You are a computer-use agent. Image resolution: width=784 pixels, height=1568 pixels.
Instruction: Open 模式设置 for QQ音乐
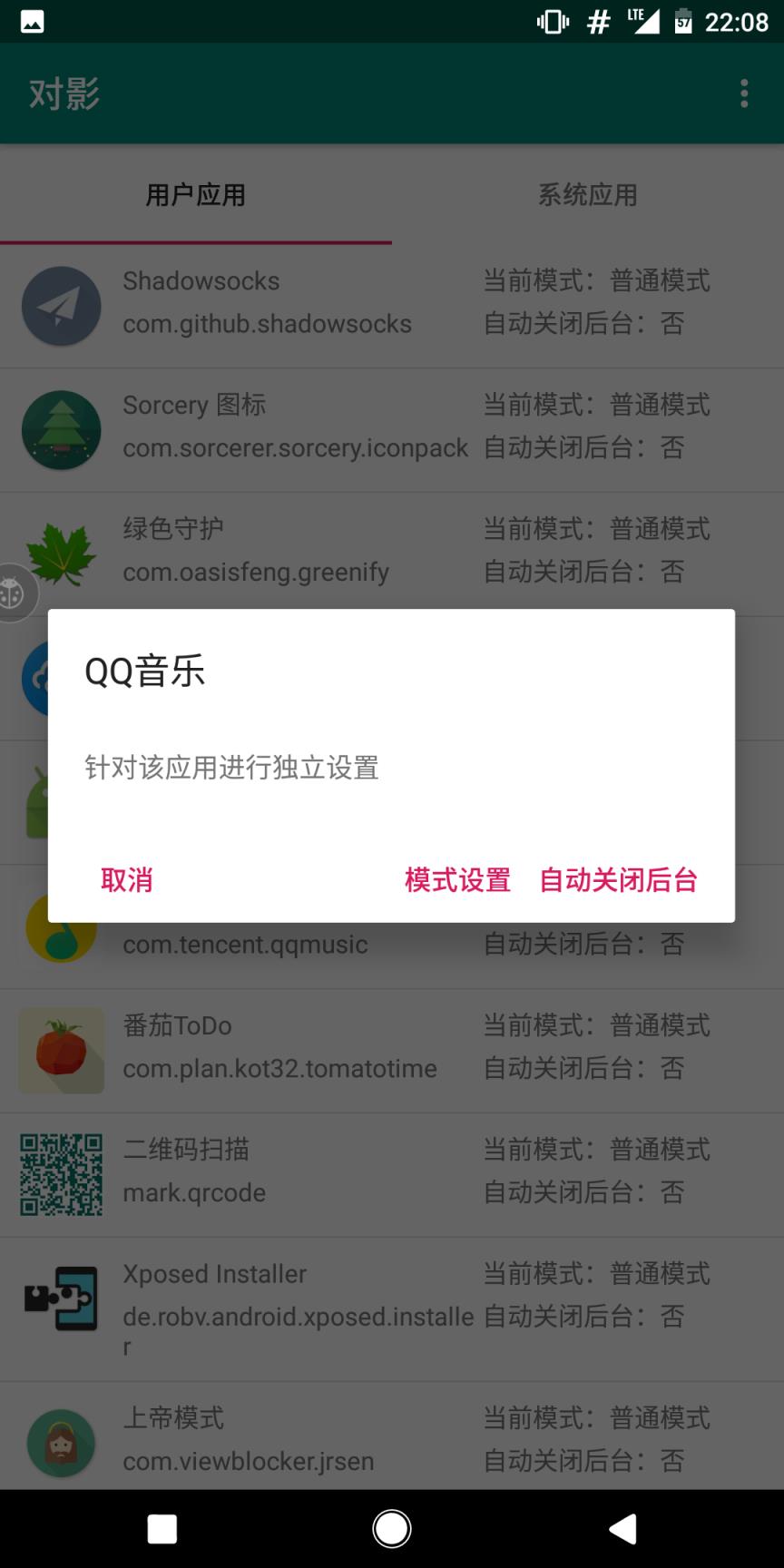click(457, 879)
